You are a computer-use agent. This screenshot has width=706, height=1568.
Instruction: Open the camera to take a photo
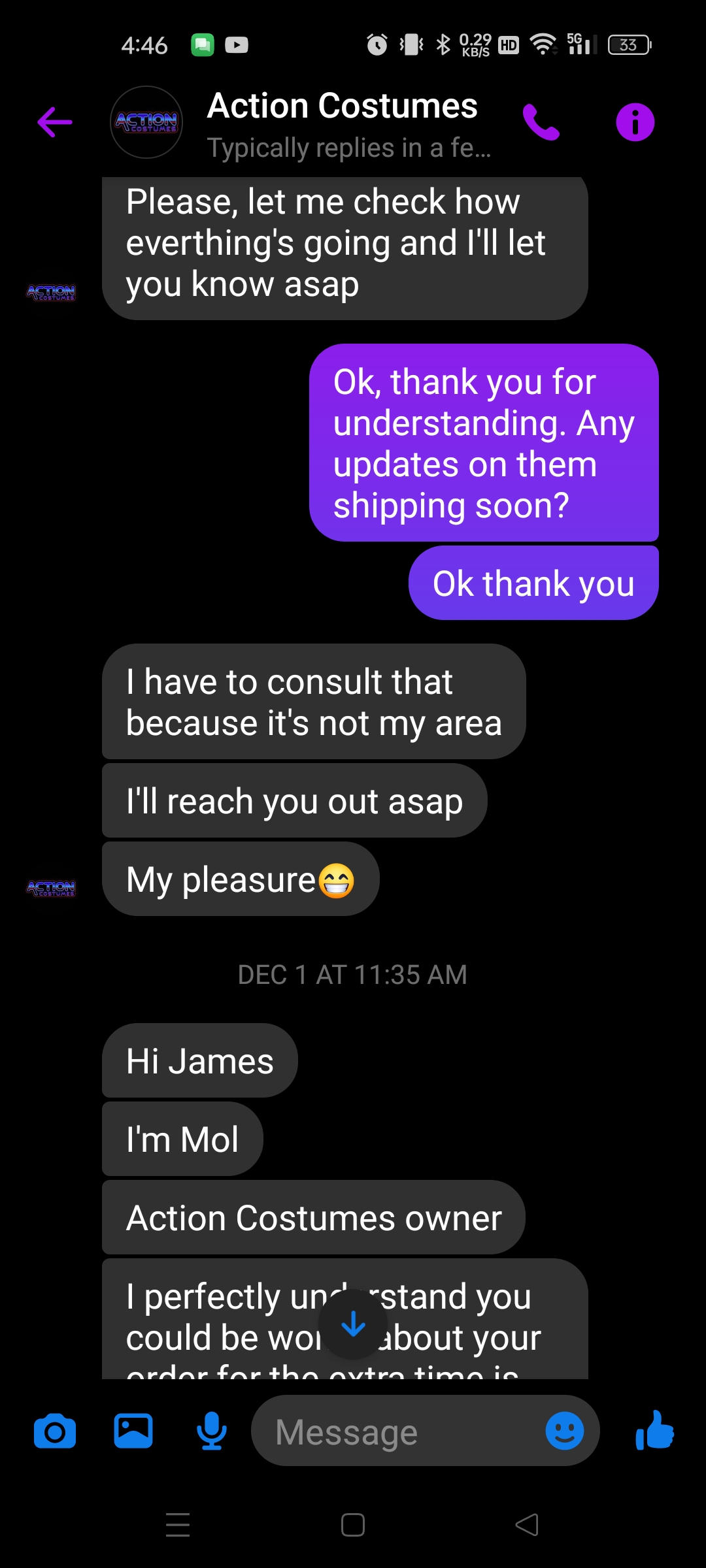55,1431
